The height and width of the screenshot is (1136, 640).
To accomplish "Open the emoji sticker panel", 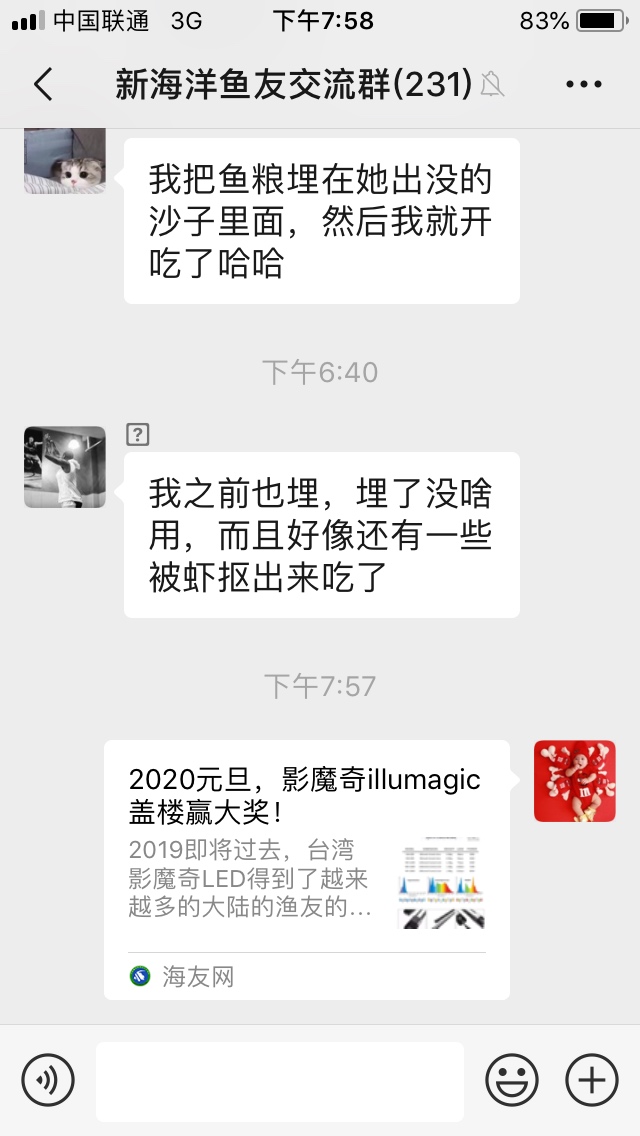I will click(x=512, y=1080).
